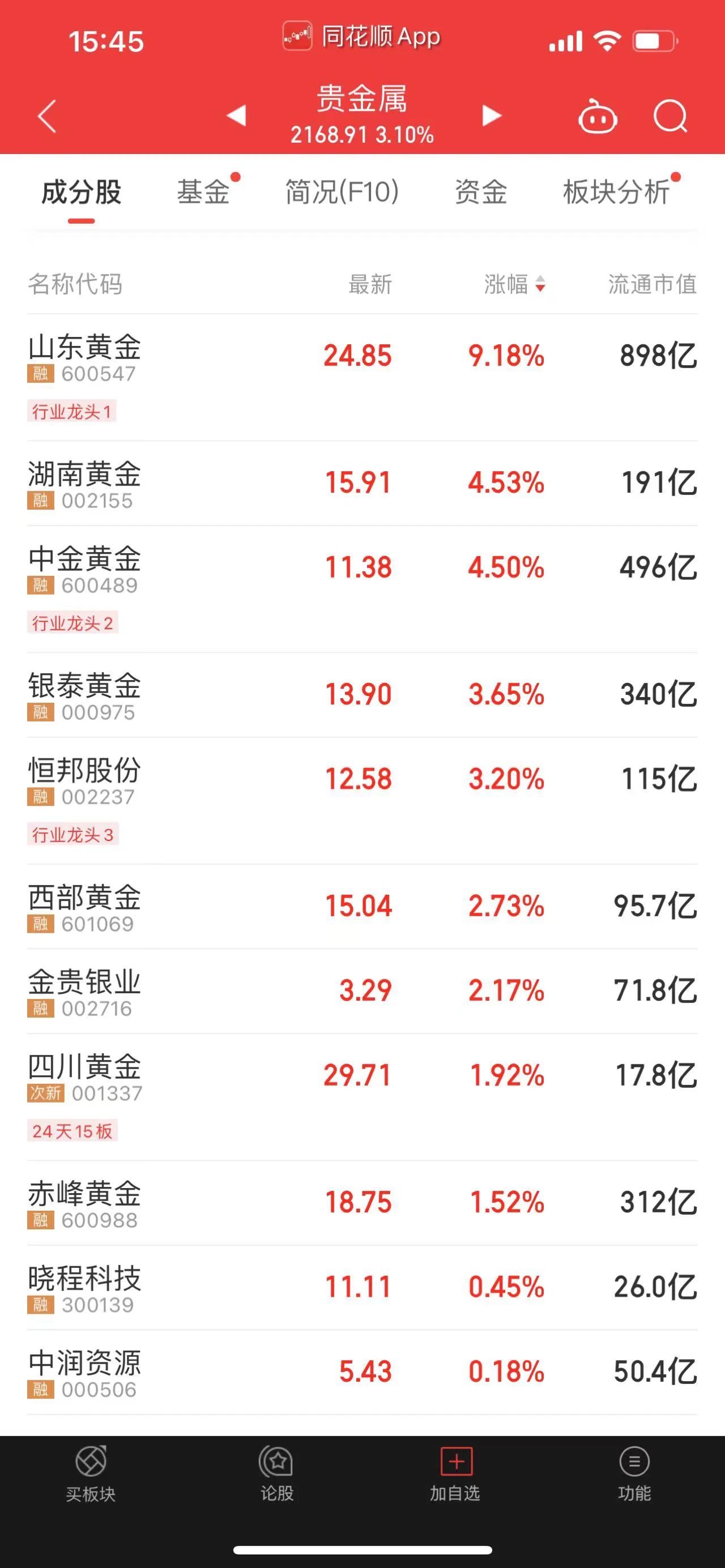The width and height of the screenshot is (725, 1568).
Task: Open the AI assistant robot icon
Action: click(597, 117)
